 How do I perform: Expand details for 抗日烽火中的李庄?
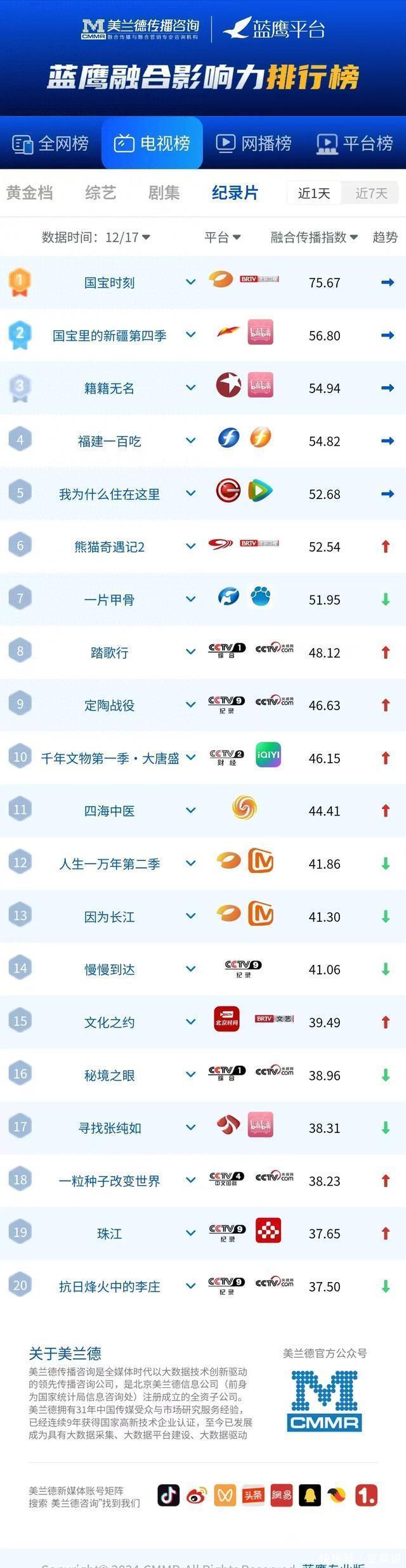tap(190, 1286)
